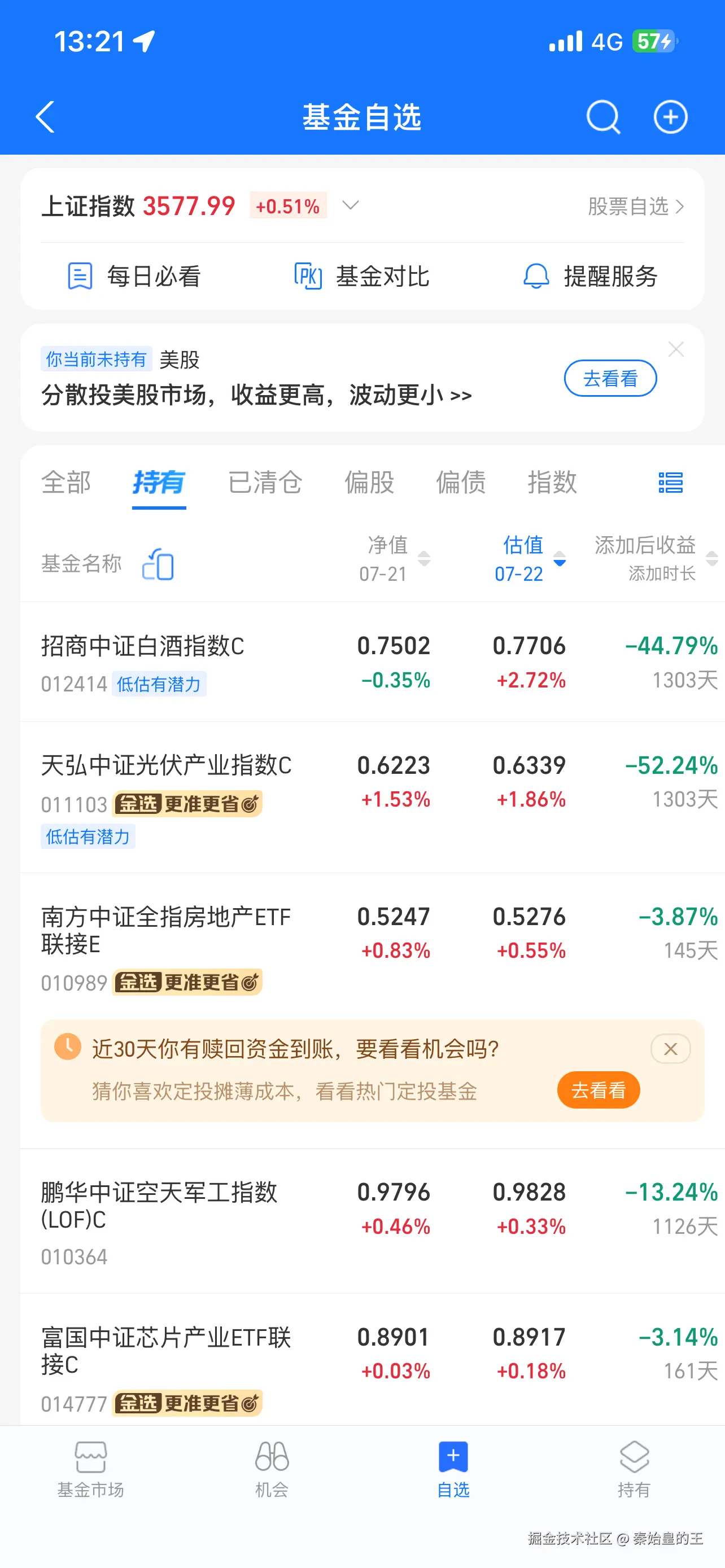Screen dimensions: 725x1568
Task: Open 提醒服务 via the bell icon
Action: (x=536, y=277)
